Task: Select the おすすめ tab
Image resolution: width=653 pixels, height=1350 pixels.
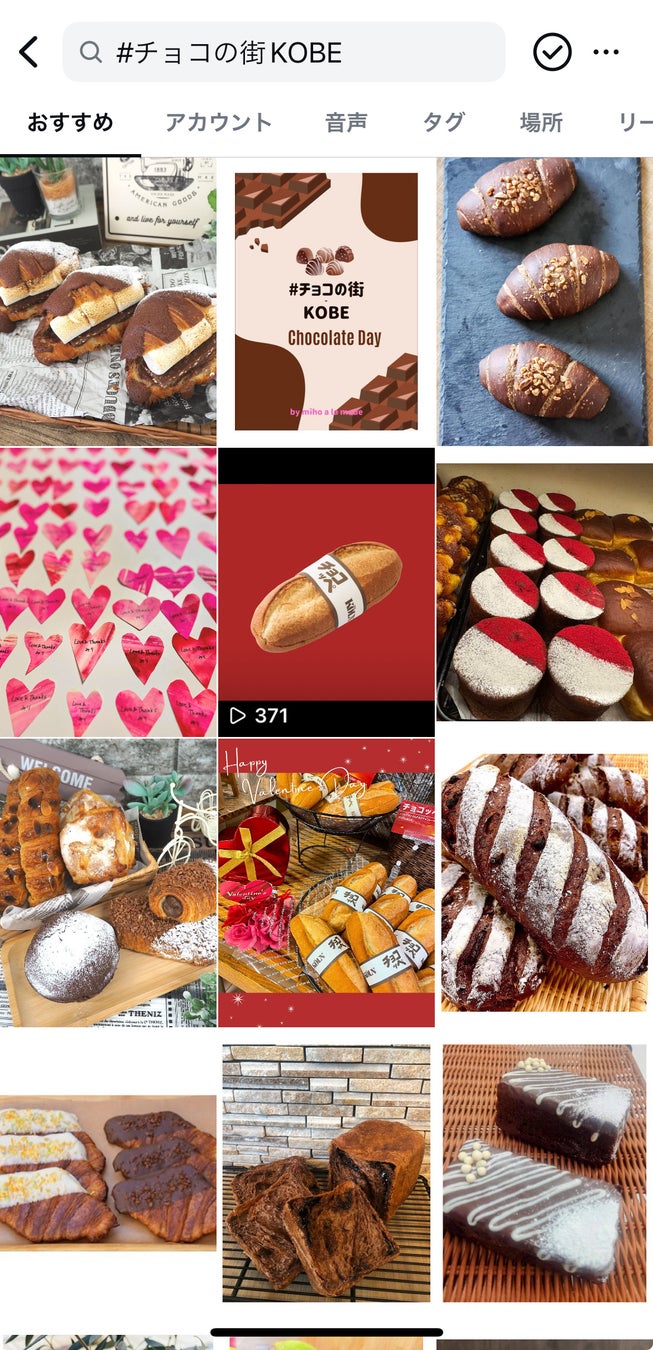Action: click(70, 122)
